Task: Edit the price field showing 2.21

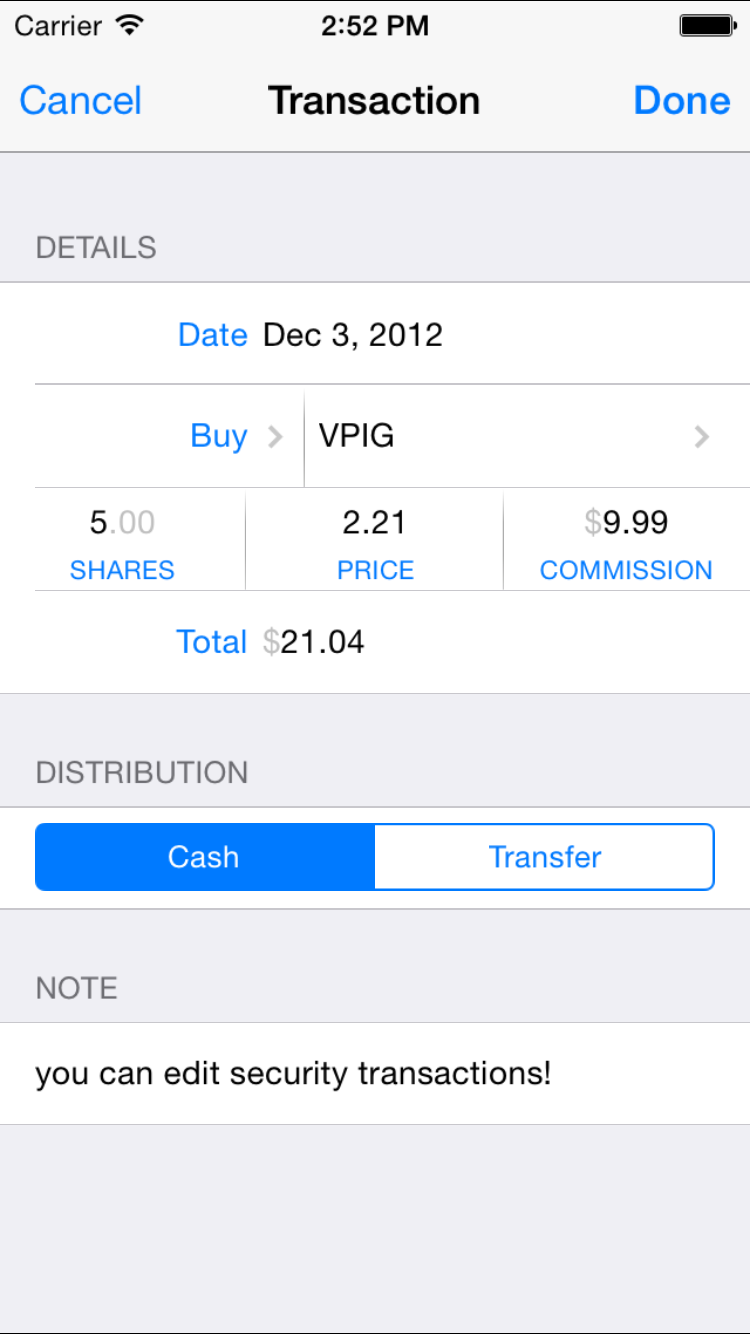Action: click(x=374, y=523)
